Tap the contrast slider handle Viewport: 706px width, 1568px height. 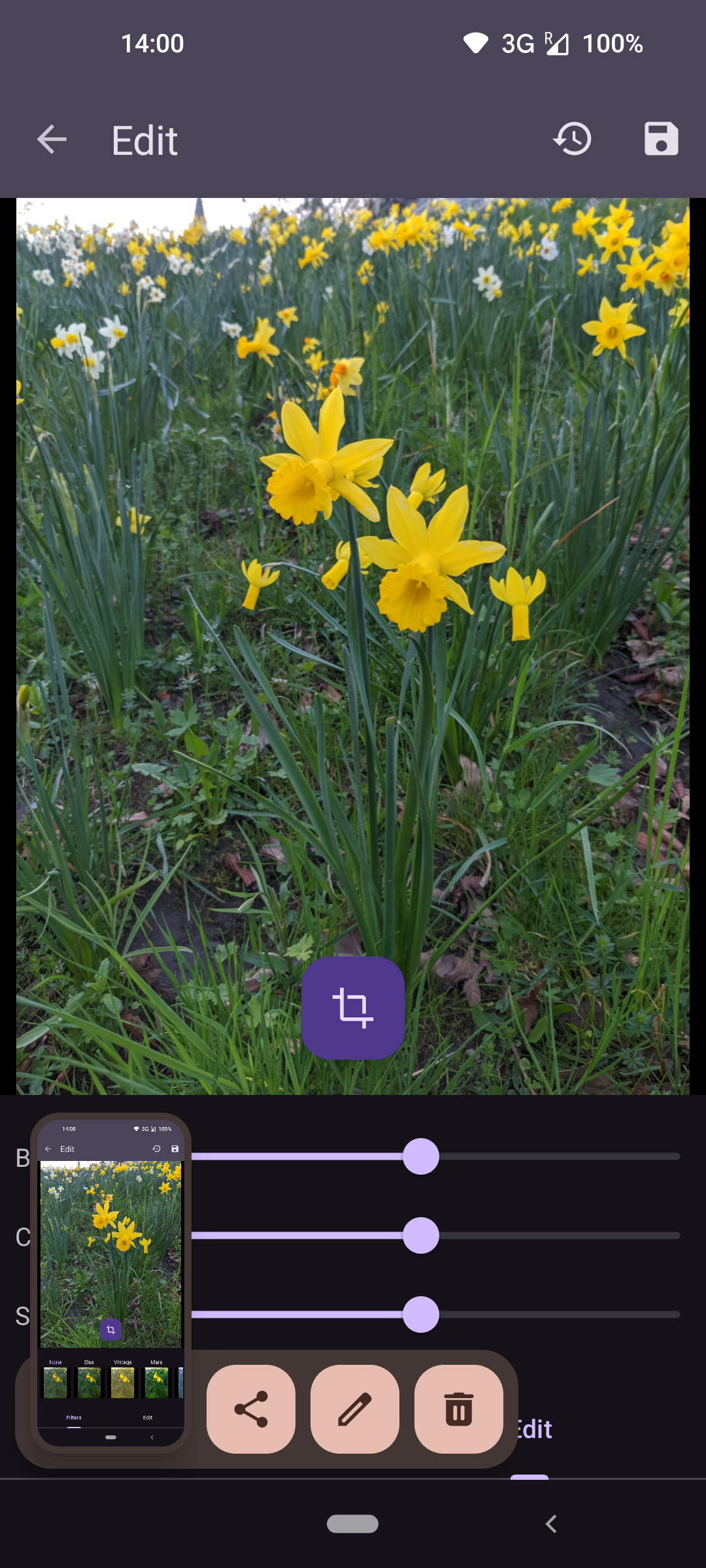click(x=421, y=1235)
